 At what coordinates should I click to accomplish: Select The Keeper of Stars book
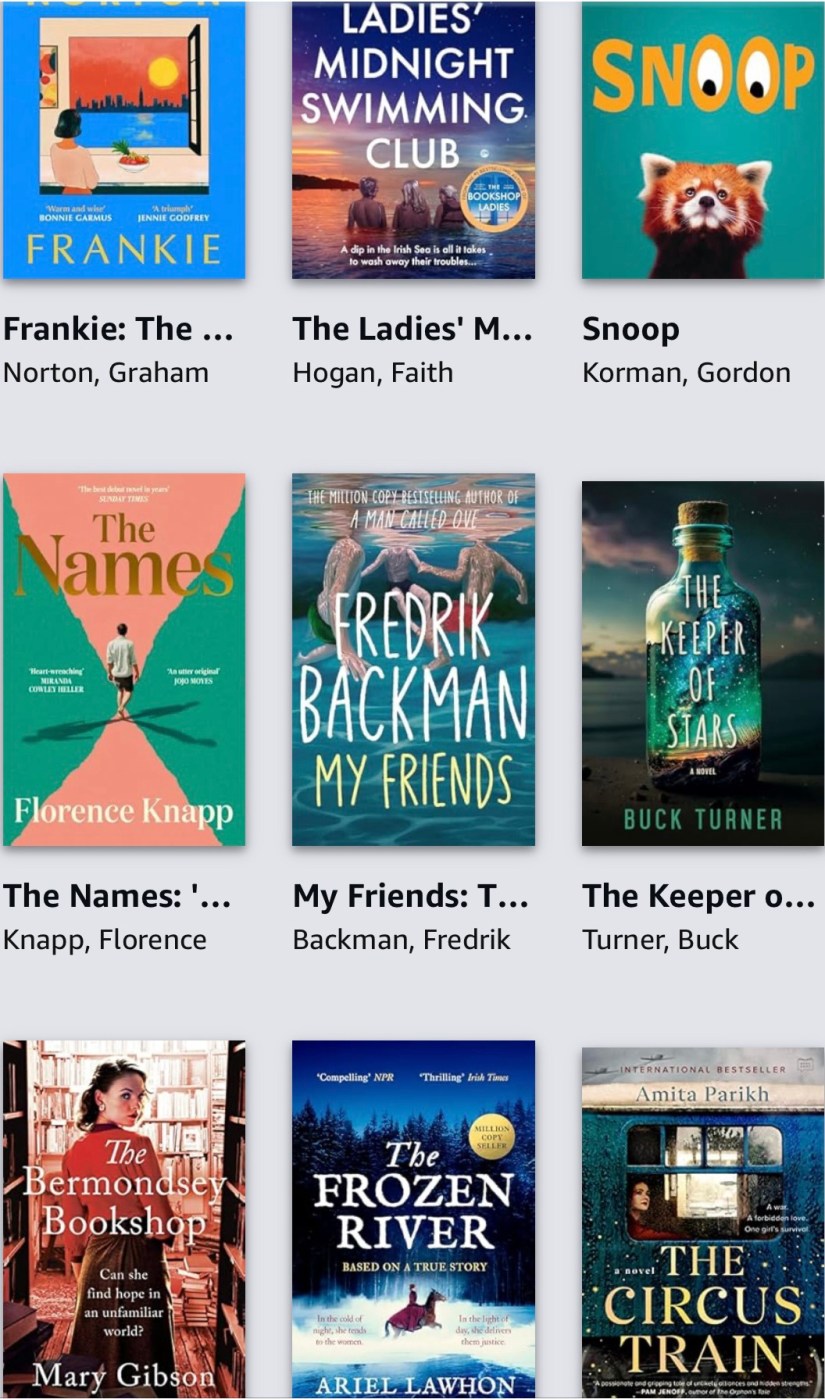[702, 663]
